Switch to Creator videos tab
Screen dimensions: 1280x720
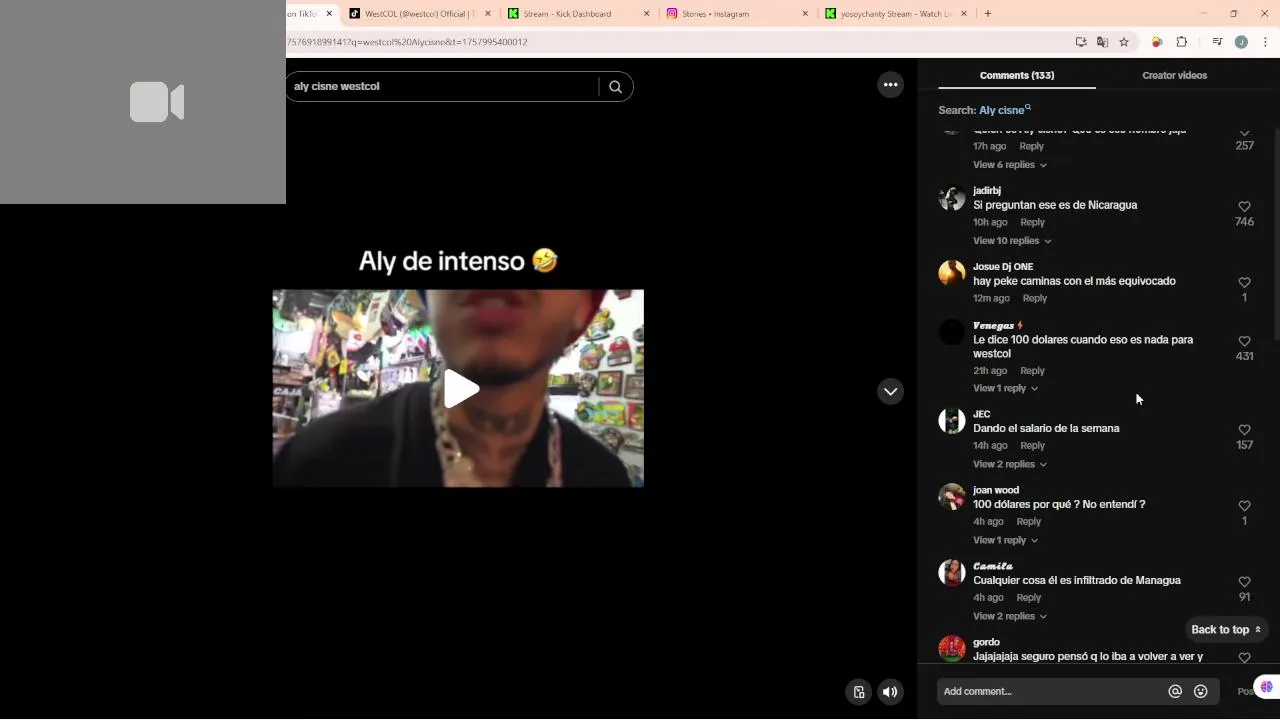[x=1174, y=76]
